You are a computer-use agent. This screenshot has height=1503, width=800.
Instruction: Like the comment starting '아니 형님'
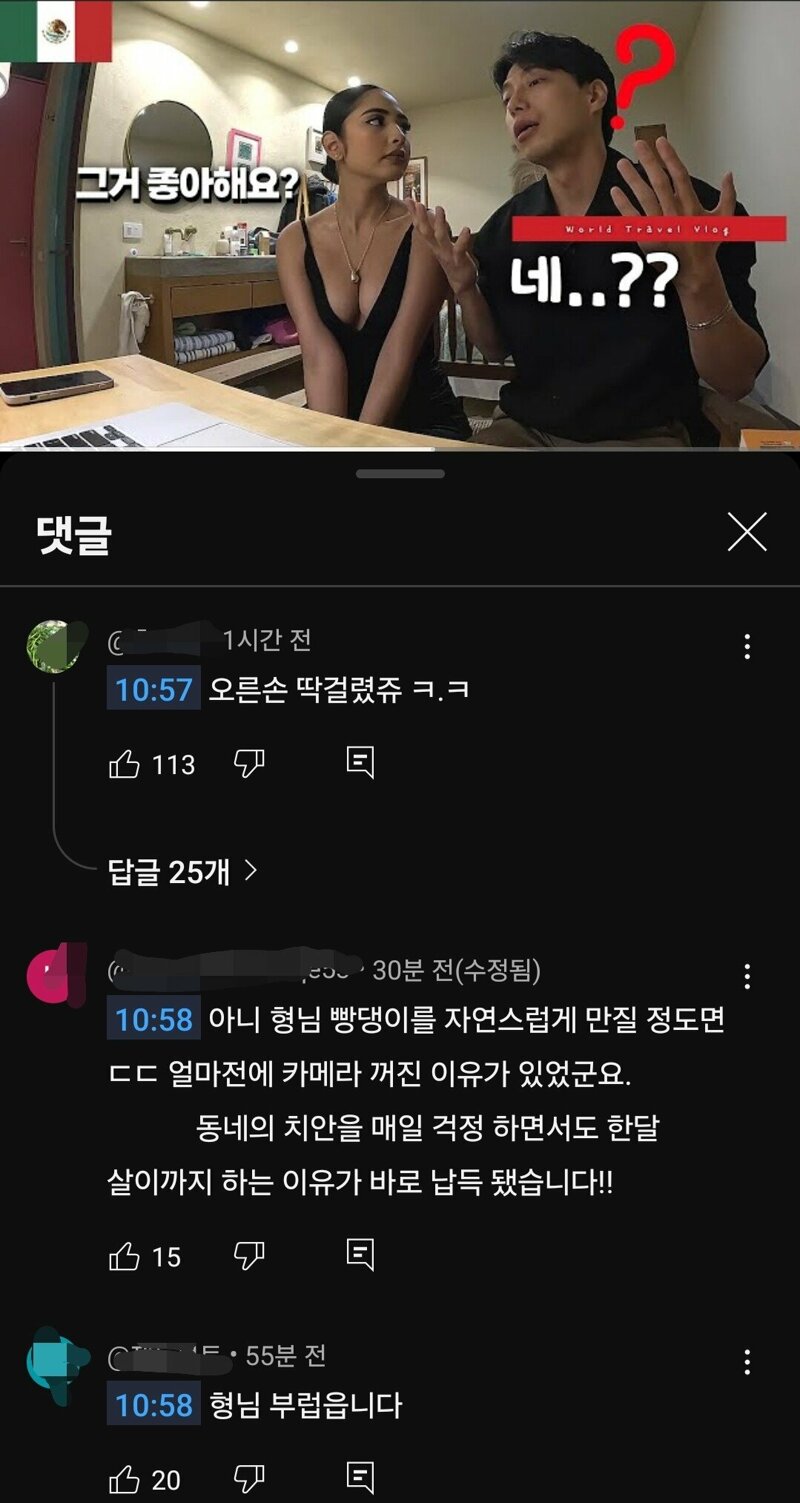pos(124,1256)
